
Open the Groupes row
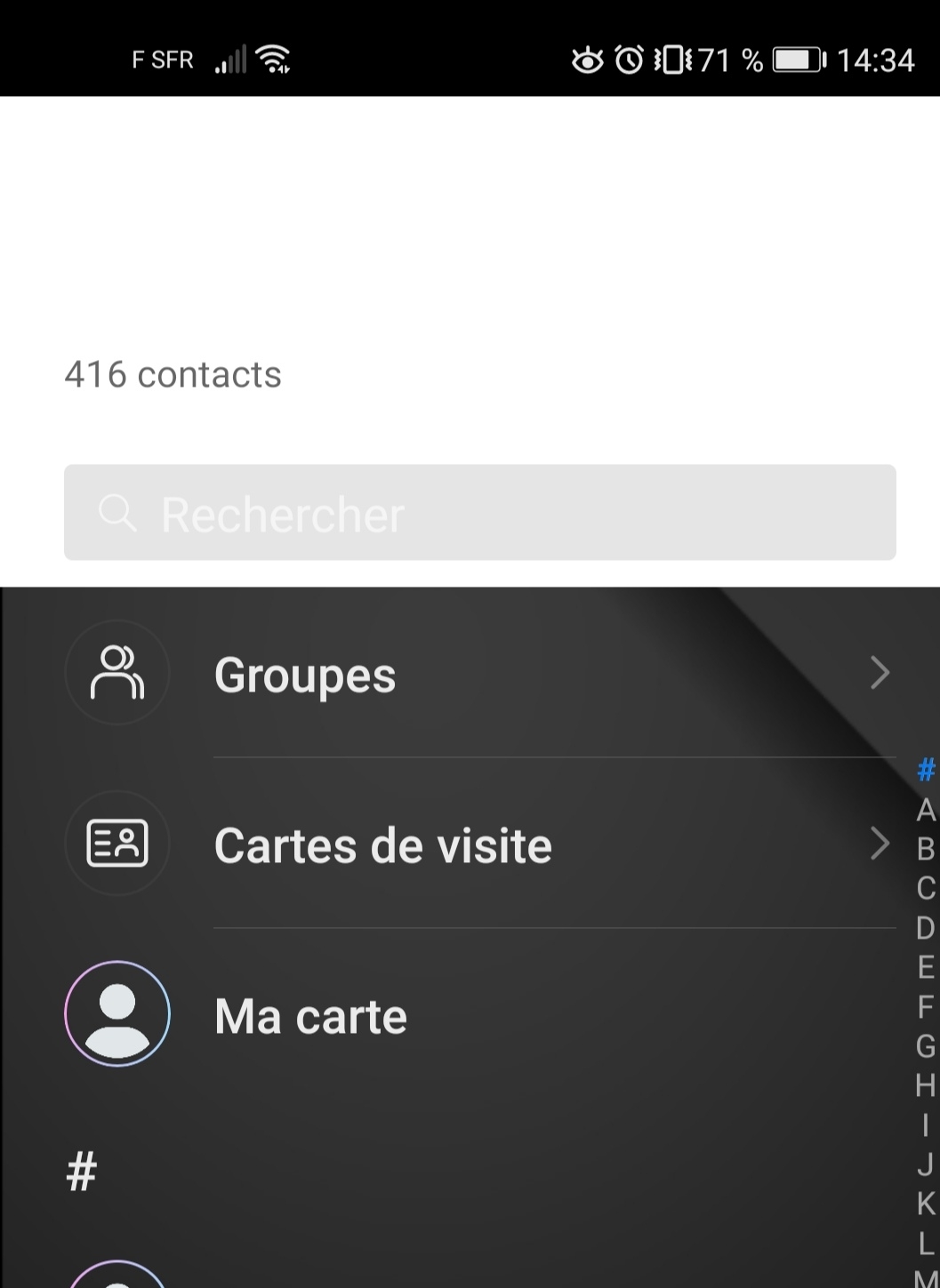[x=479, y=674]
